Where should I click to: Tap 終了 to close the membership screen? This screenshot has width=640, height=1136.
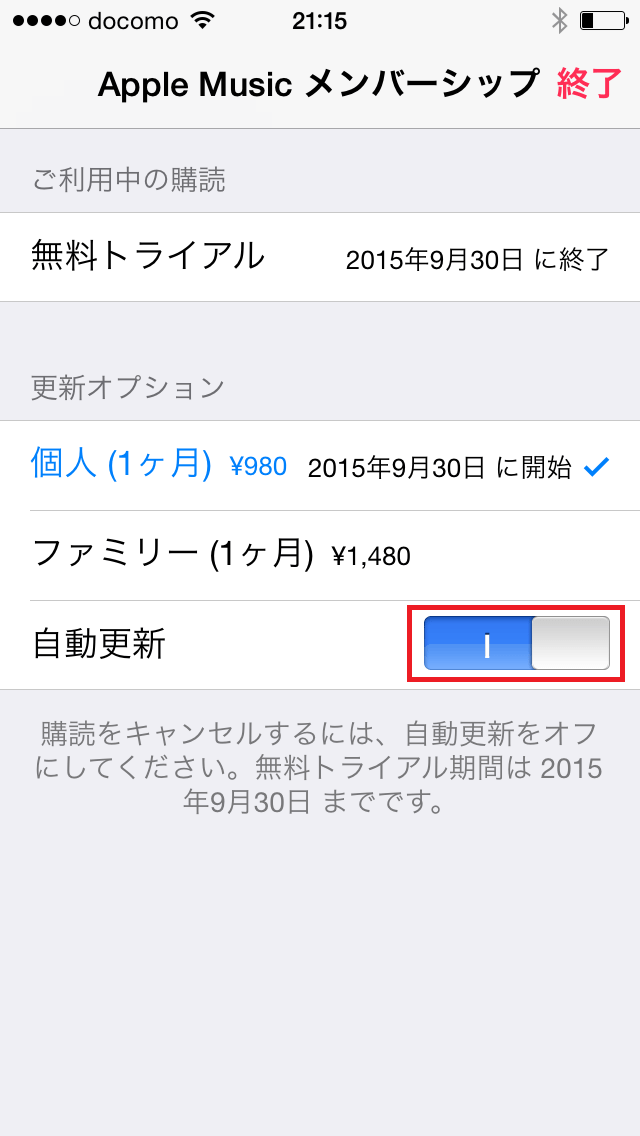(589, 85)
